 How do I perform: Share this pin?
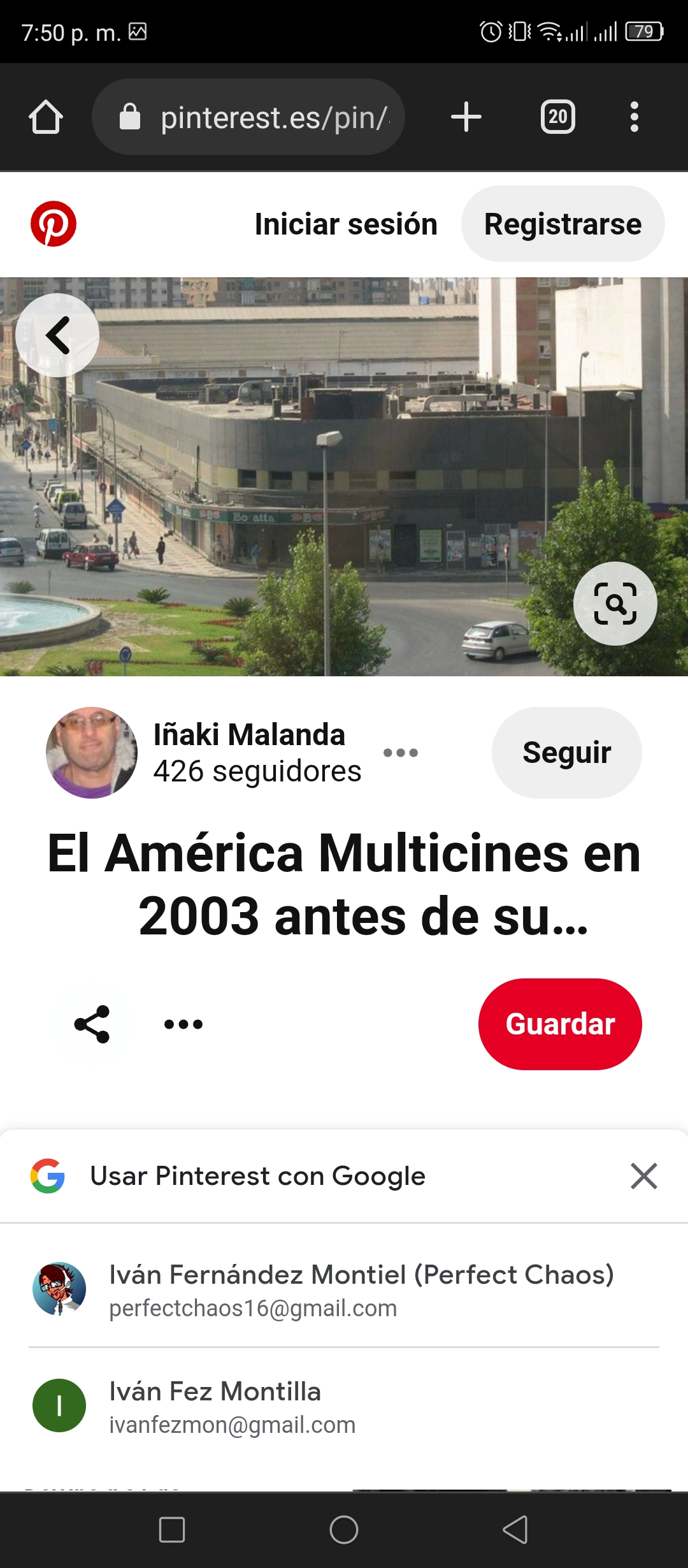point(92,1024)
